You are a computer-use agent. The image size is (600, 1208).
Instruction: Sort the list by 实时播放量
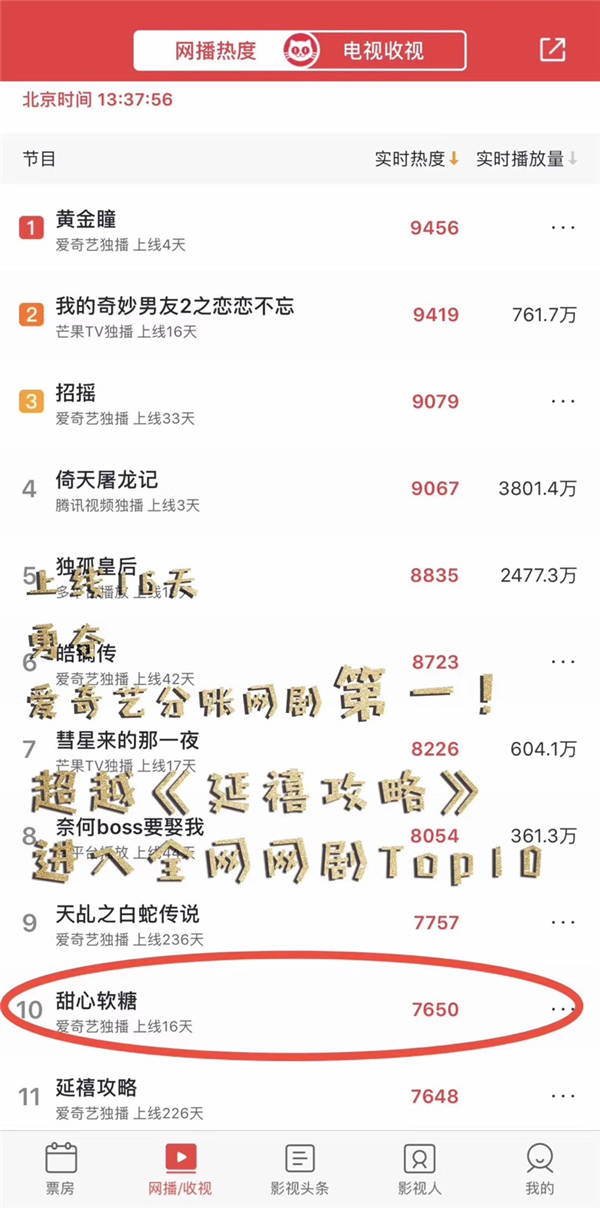(526, 159)
